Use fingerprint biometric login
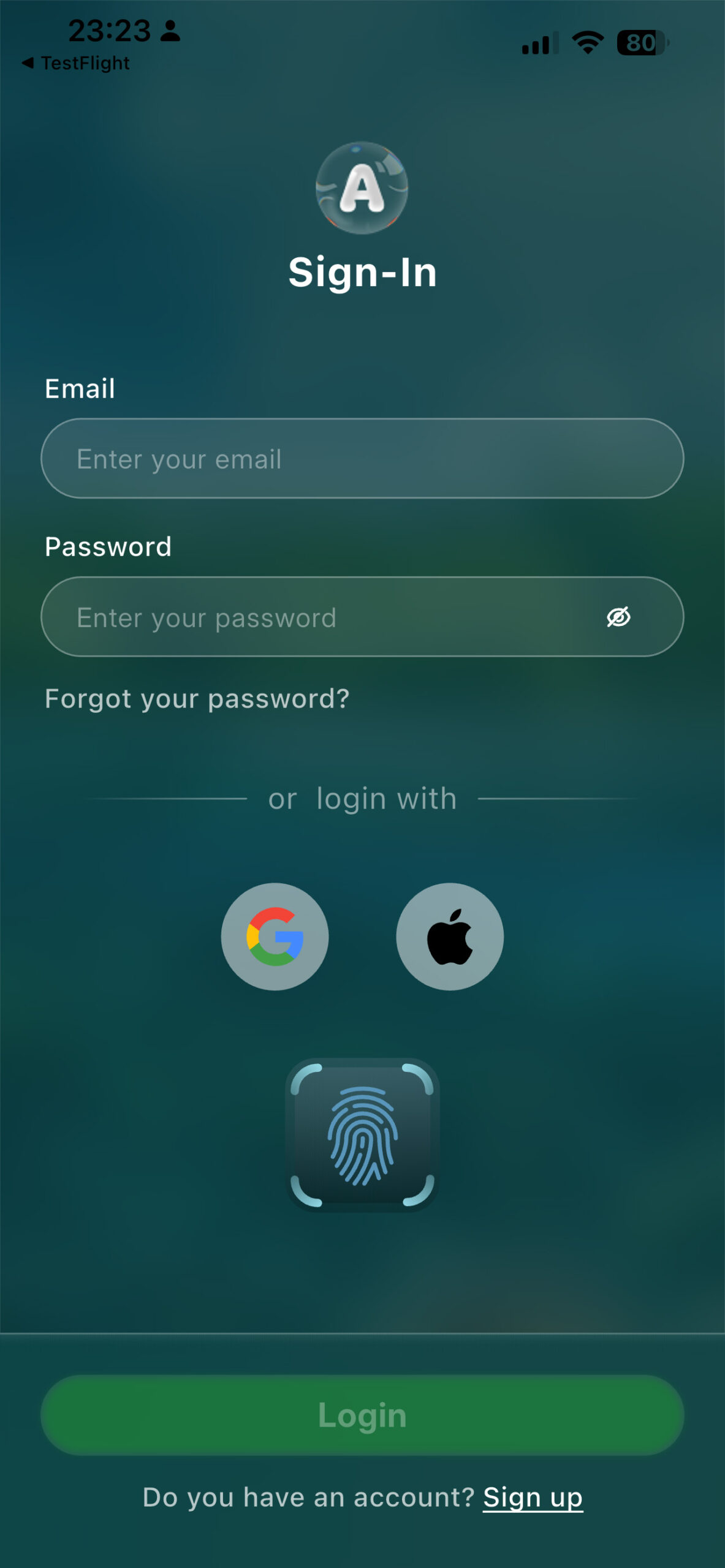Screen dimensions: 725x1568 point(362,1135)
